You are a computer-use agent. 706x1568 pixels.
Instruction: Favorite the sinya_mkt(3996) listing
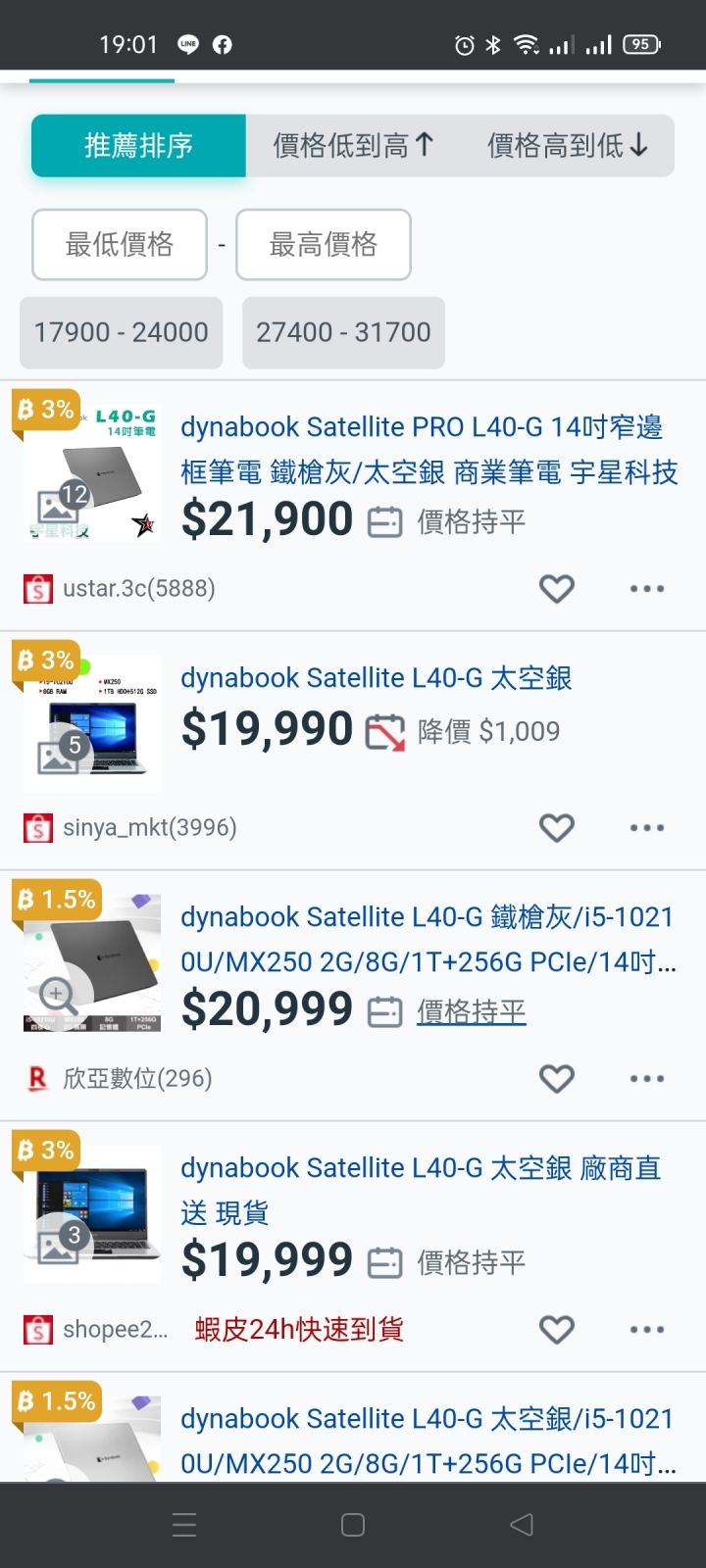(557, 827)
